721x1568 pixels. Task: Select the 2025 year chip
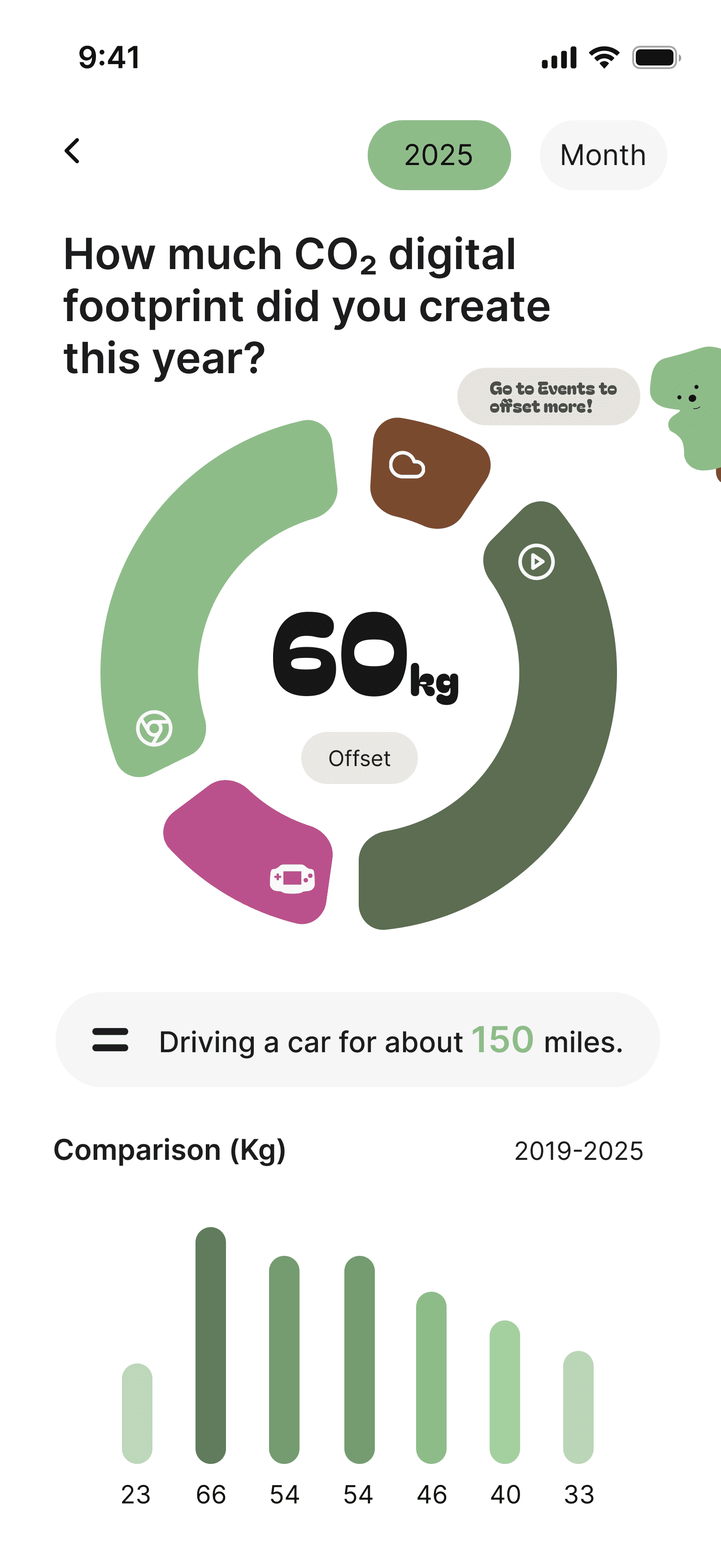click(x=439, y=155)
